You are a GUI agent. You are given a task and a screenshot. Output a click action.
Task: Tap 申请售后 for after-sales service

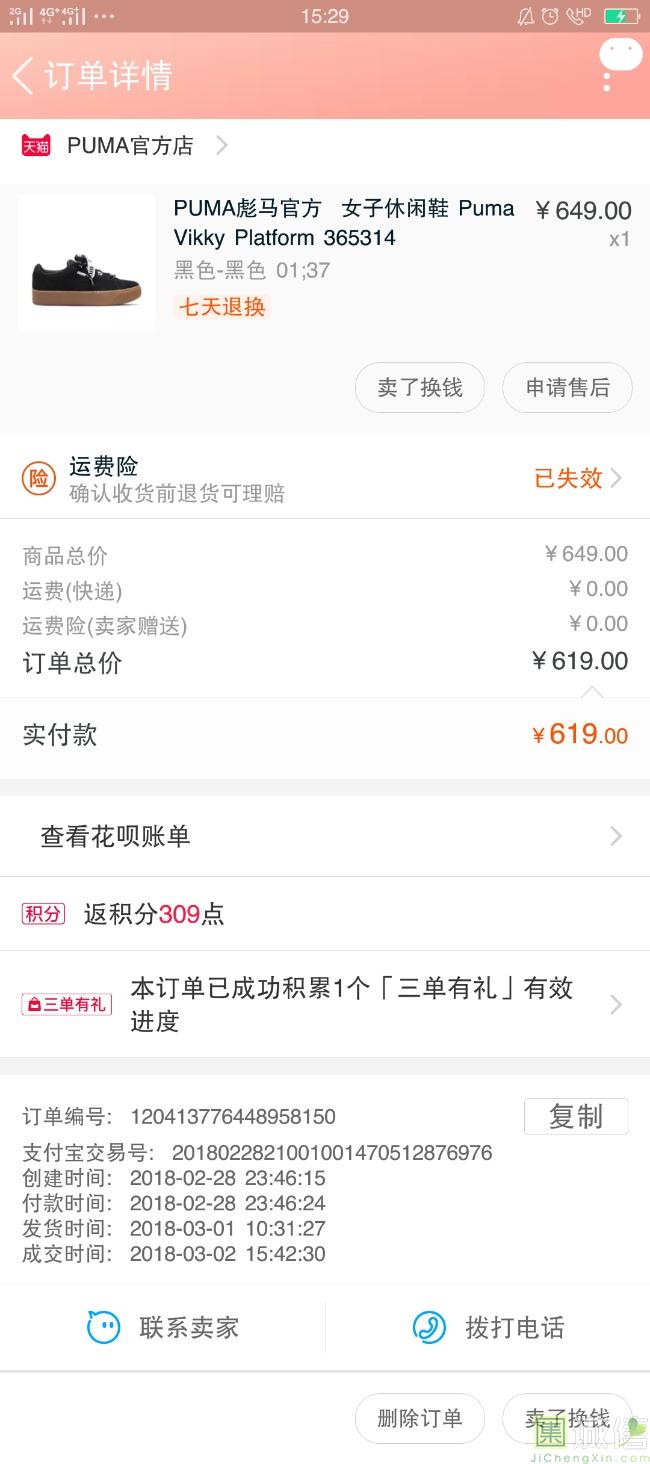567,388
